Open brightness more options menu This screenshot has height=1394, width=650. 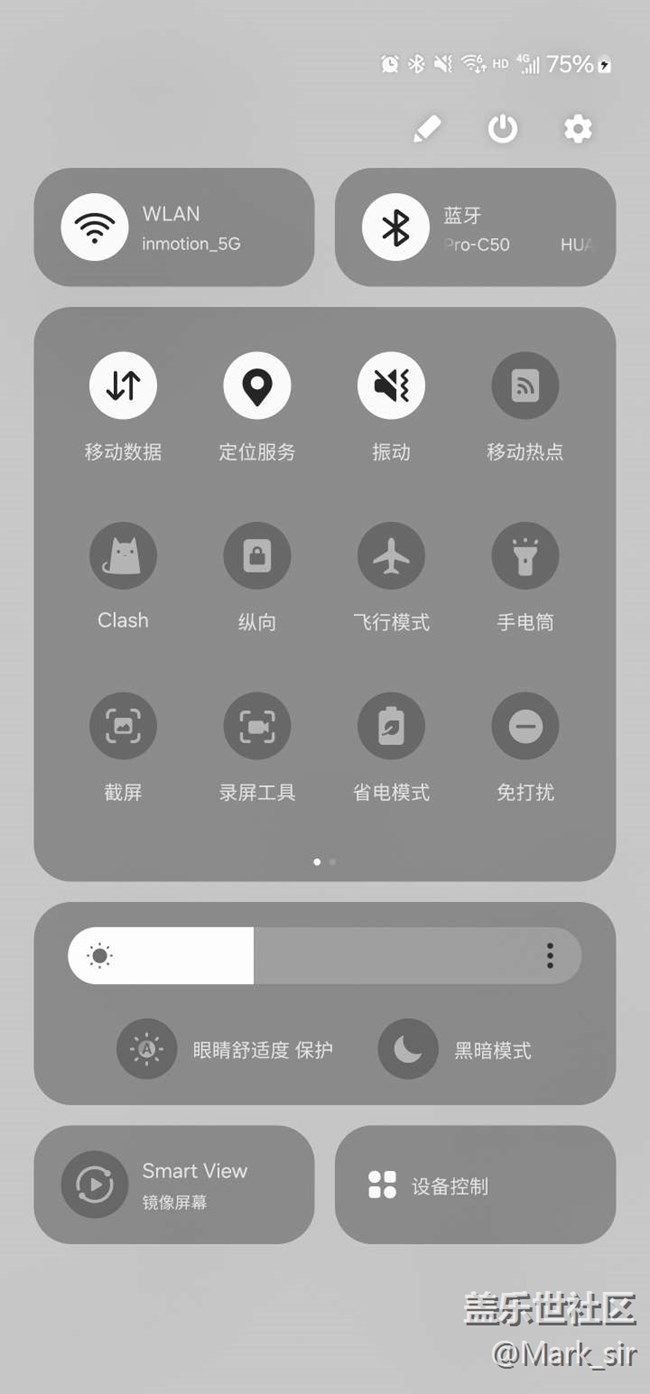click(x=550, y=956)
